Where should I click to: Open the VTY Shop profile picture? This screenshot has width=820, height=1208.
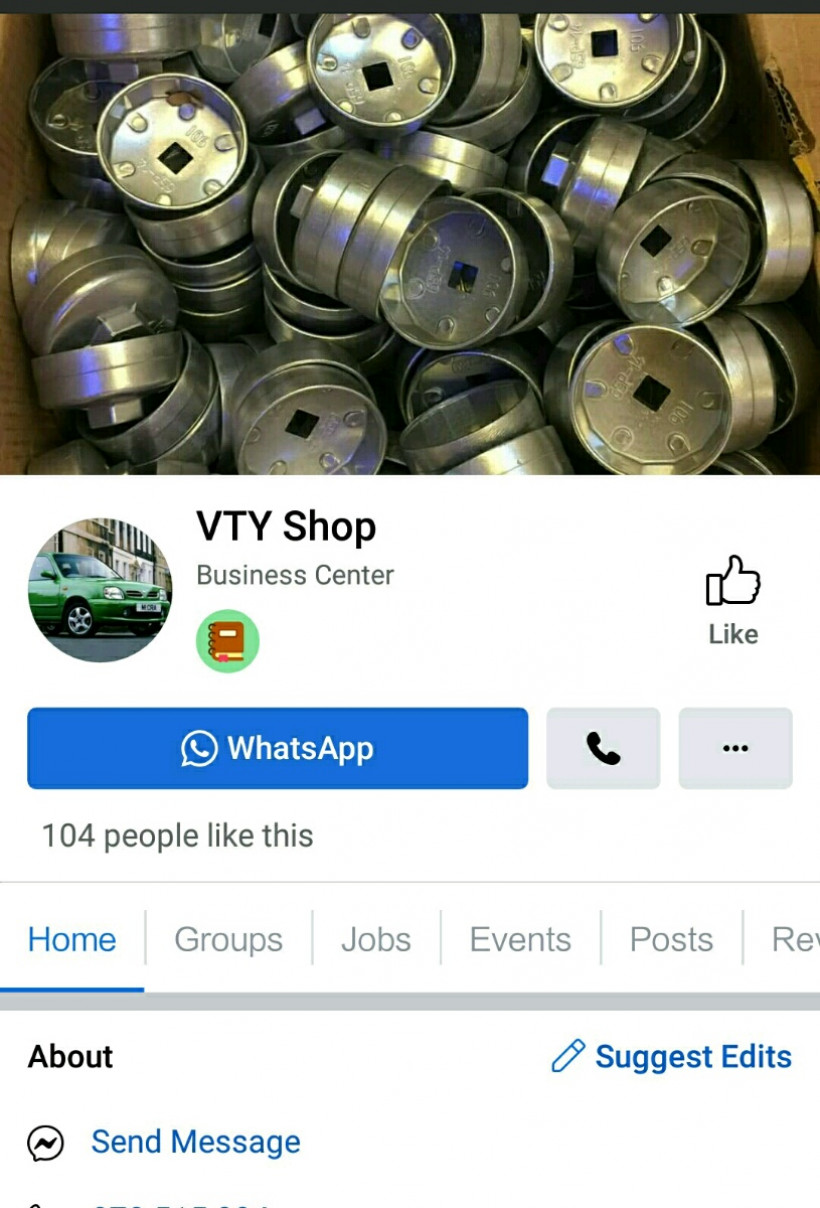pos(100,590)
